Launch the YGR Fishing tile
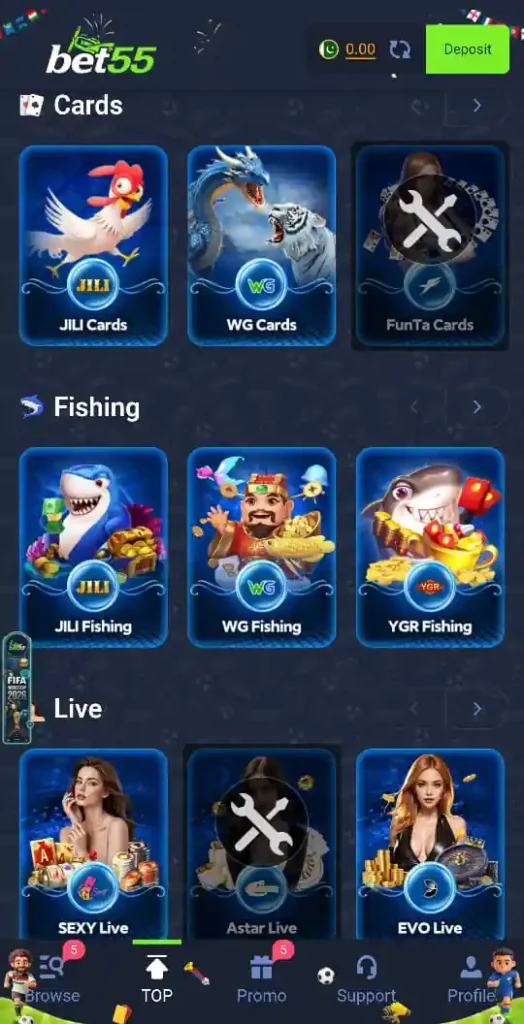This screenshot has height=1024, width=524. pyautogui.click(x=430, y=547)
